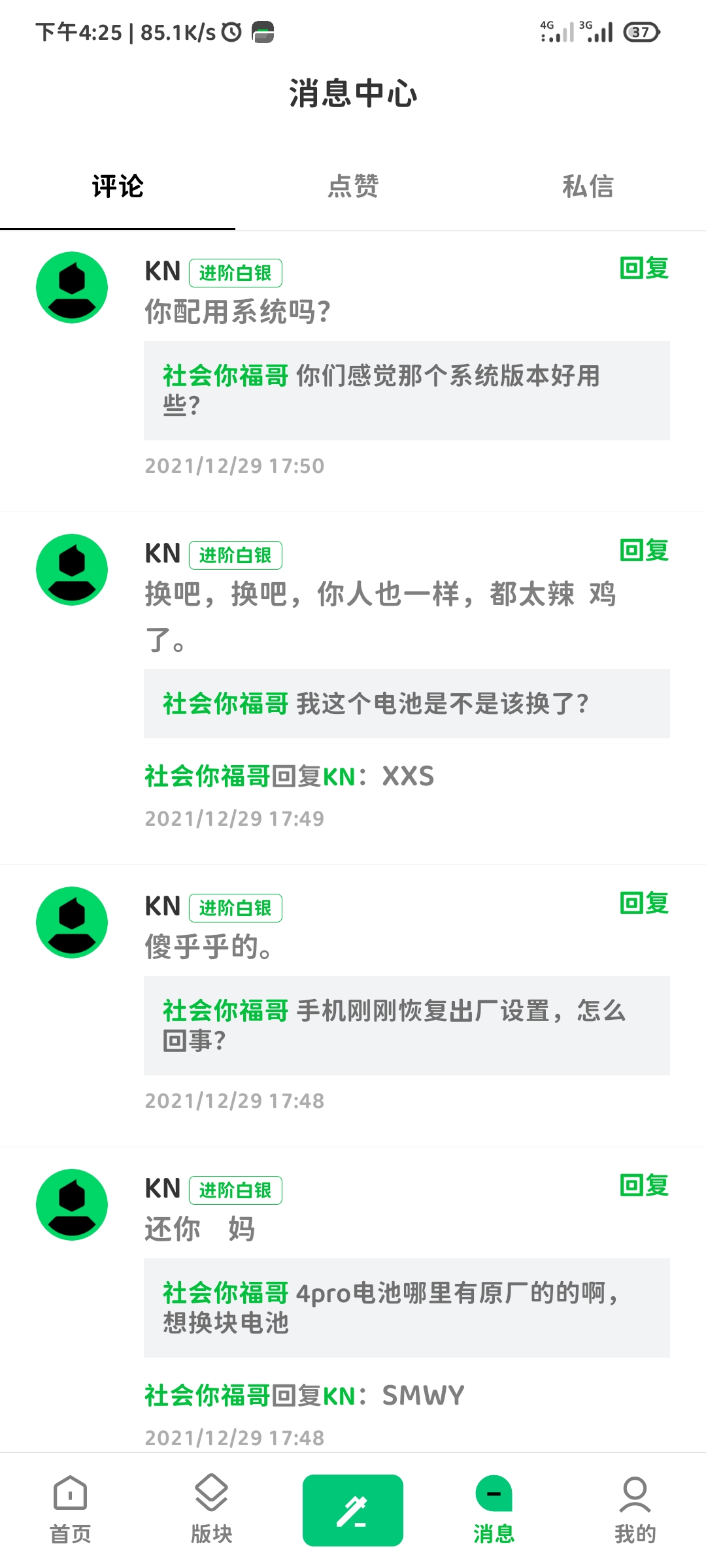
Task: Open KN's avatar on the 17:50 comment
Action: (72, 287)
